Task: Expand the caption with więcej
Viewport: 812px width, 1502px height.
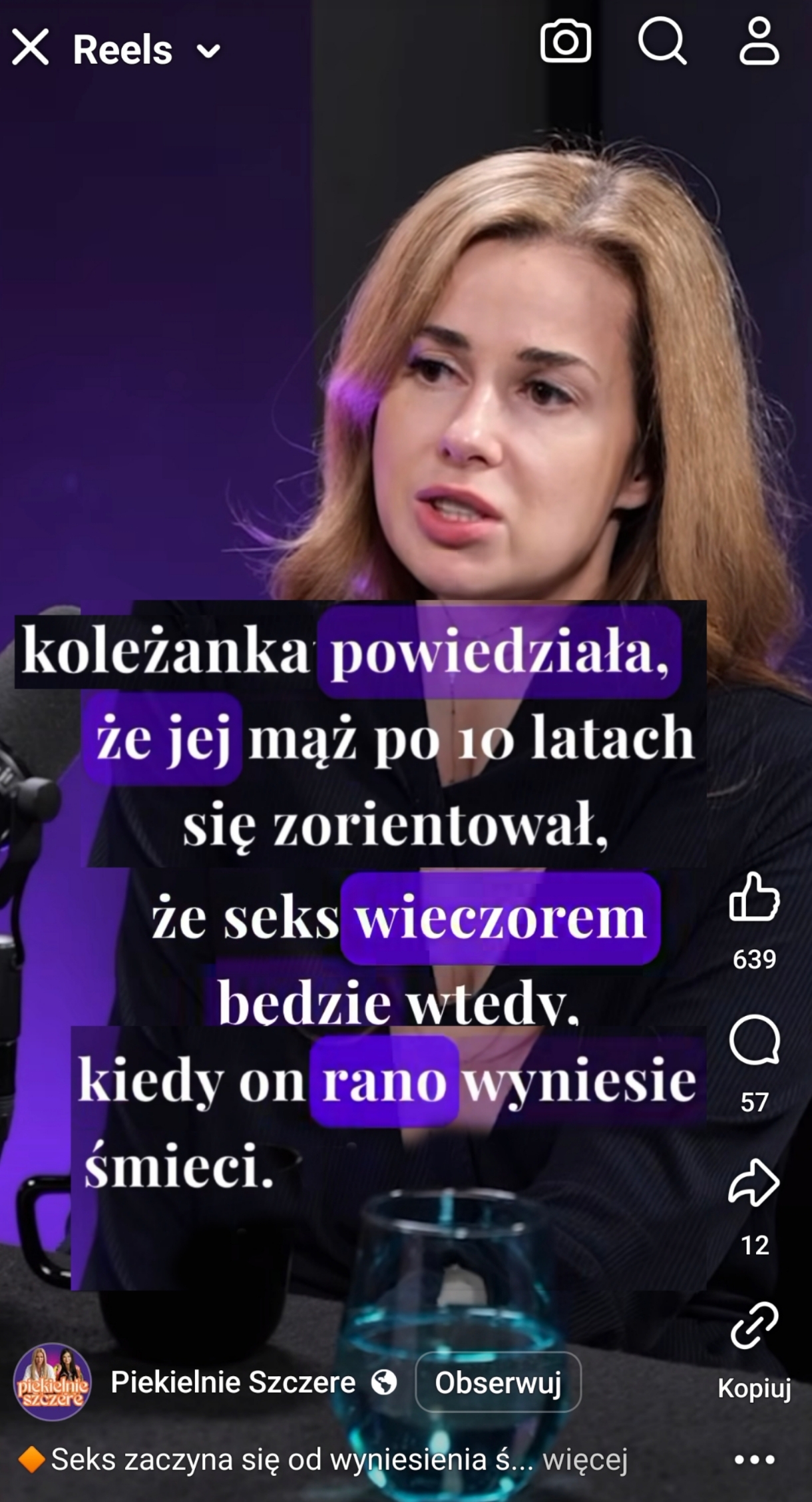Action: click(x=585, y=1460)
